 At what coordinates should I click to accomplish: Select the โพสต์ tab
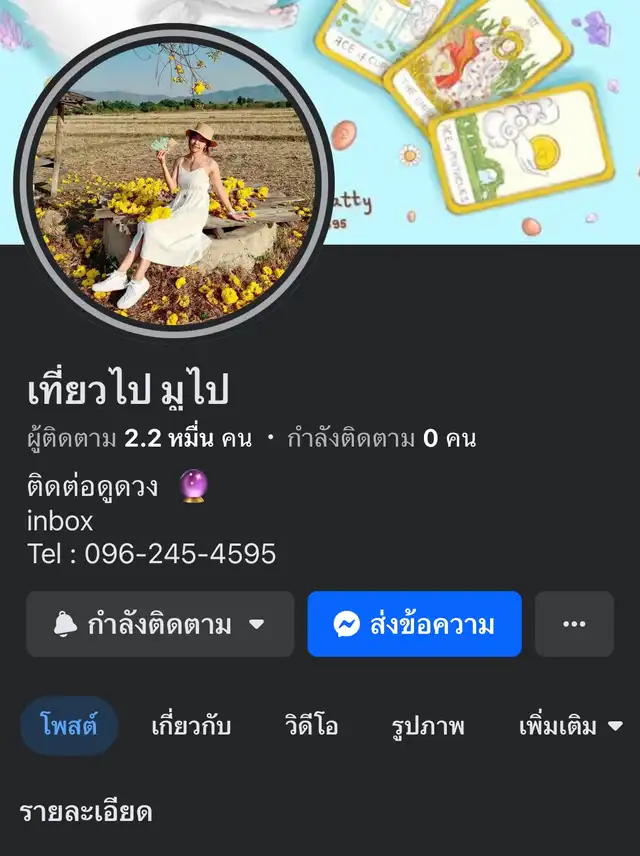coord(69,726)
